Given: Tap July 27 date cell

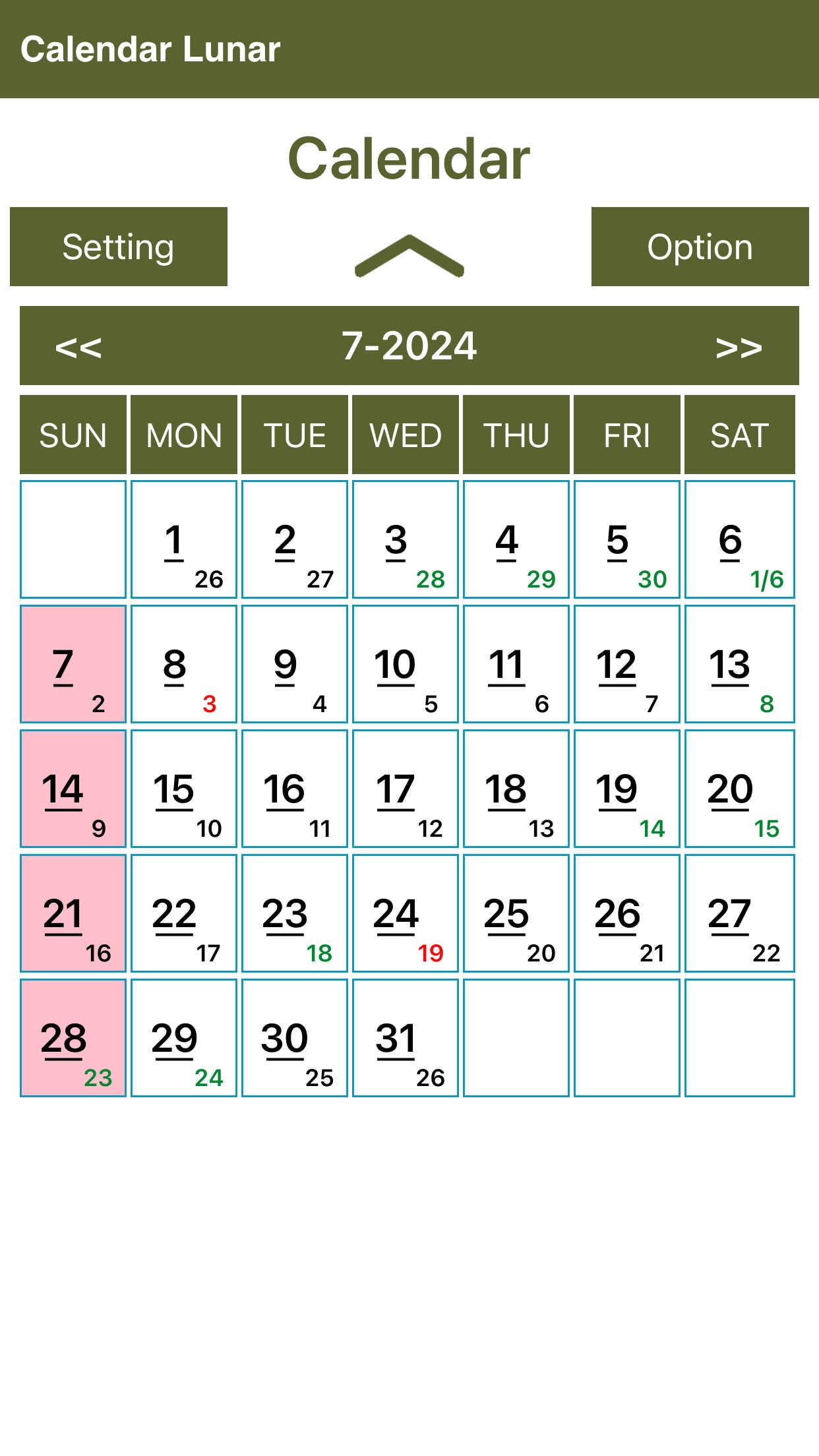Looking at the screenshot, I should coord(739,913).
